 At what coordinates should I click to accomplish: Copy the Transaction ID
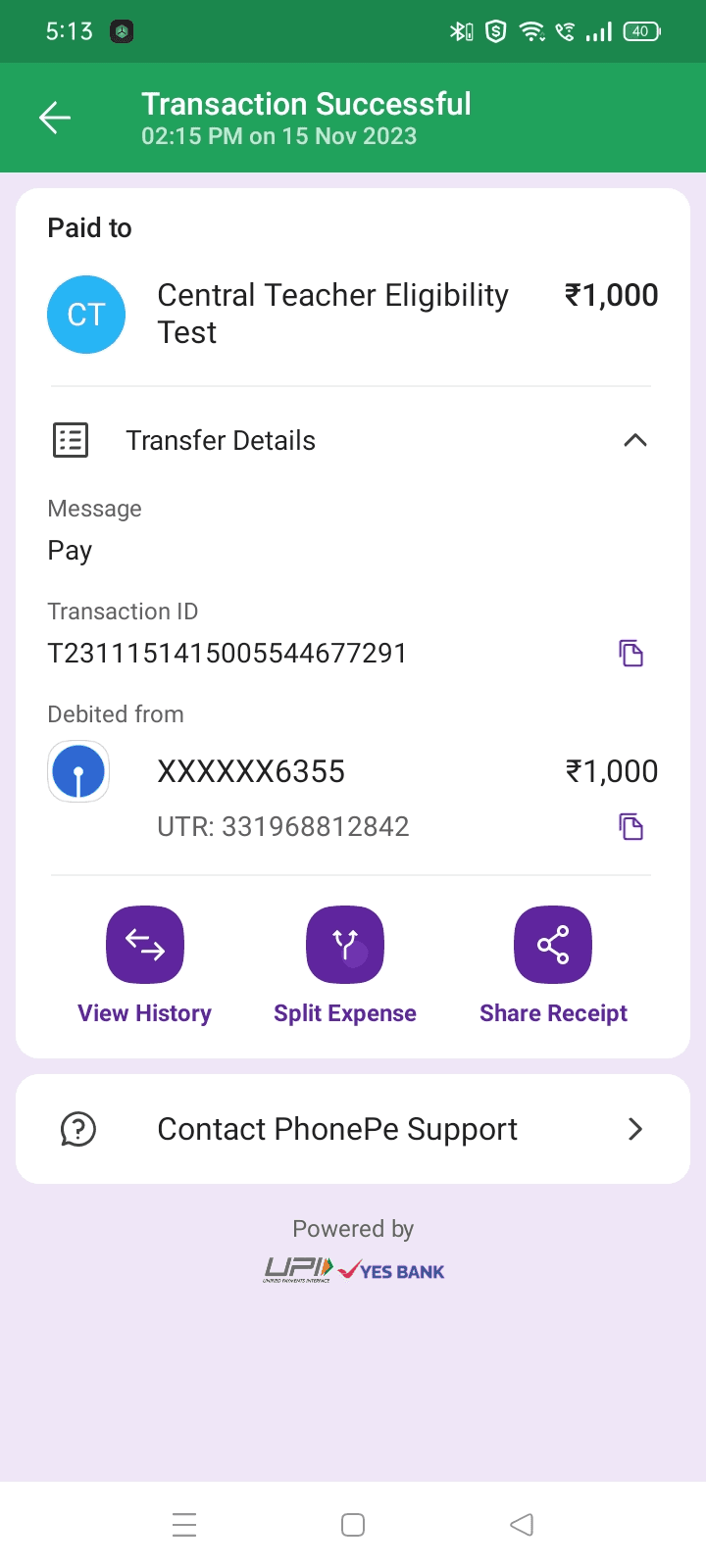coord(630,653)
